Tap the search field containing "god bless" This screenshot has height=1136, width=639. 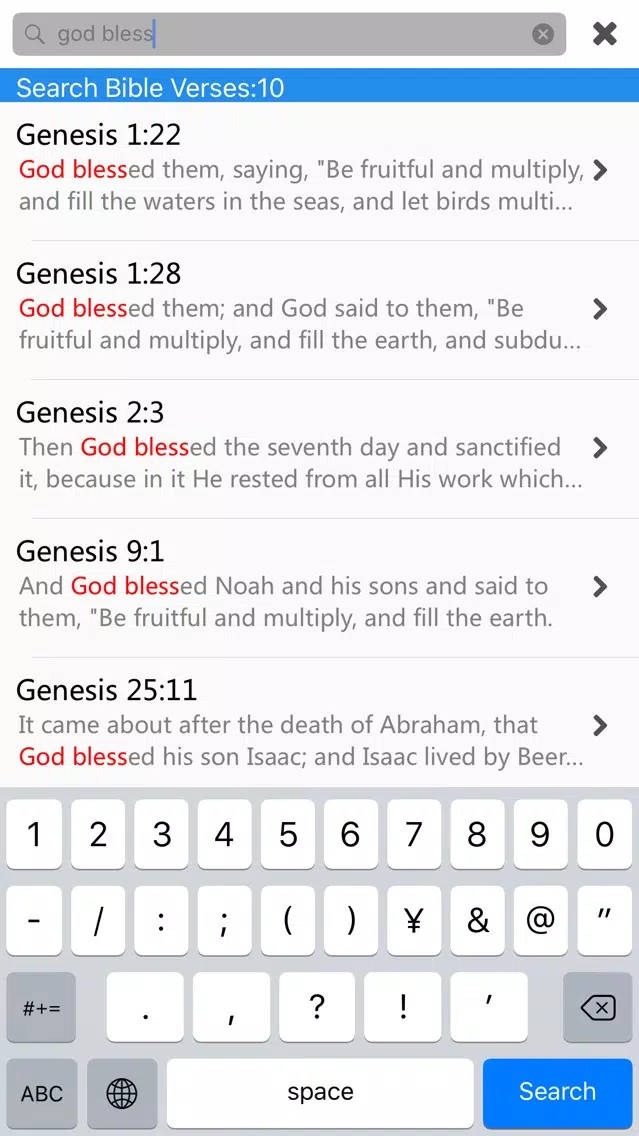[x=289, y=34]
